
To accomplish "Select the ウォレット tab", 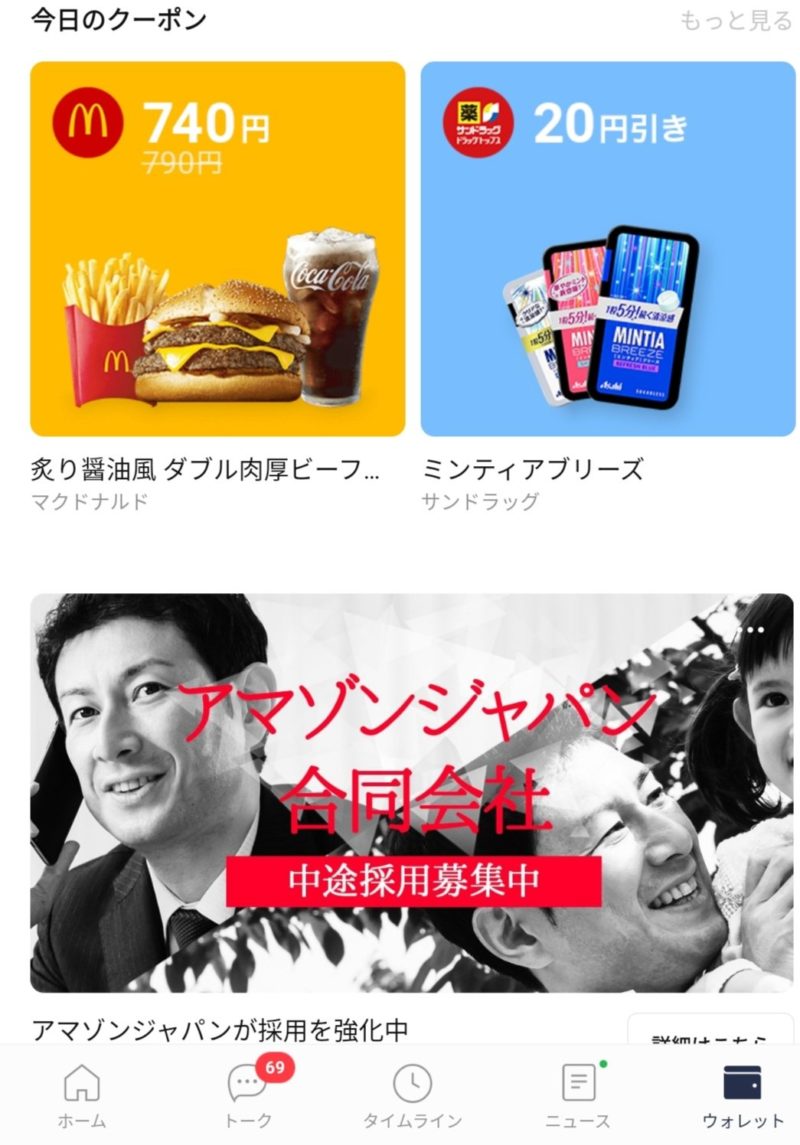I will [x=742, y=1095].
